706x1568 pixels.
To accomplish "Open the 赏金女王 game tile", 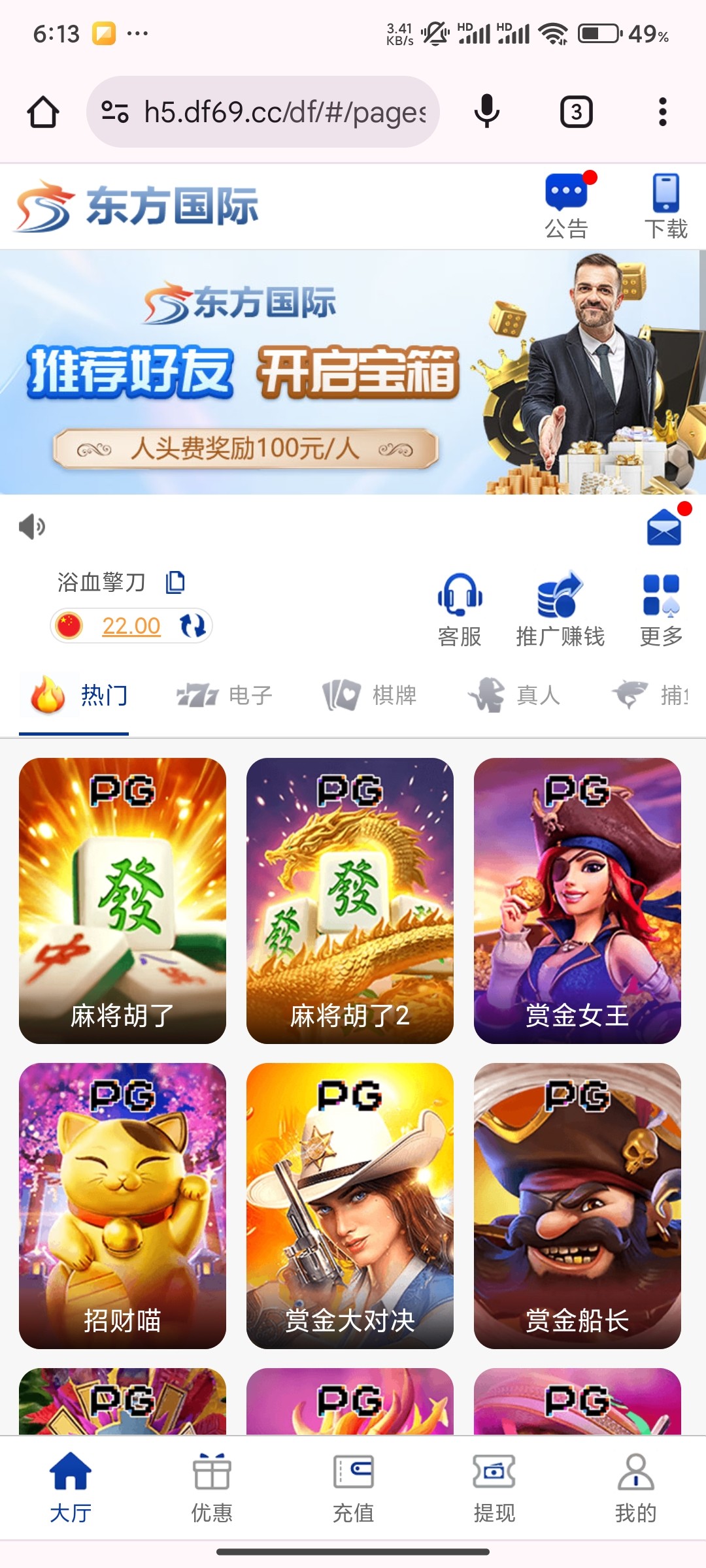I will click(577, 900).
